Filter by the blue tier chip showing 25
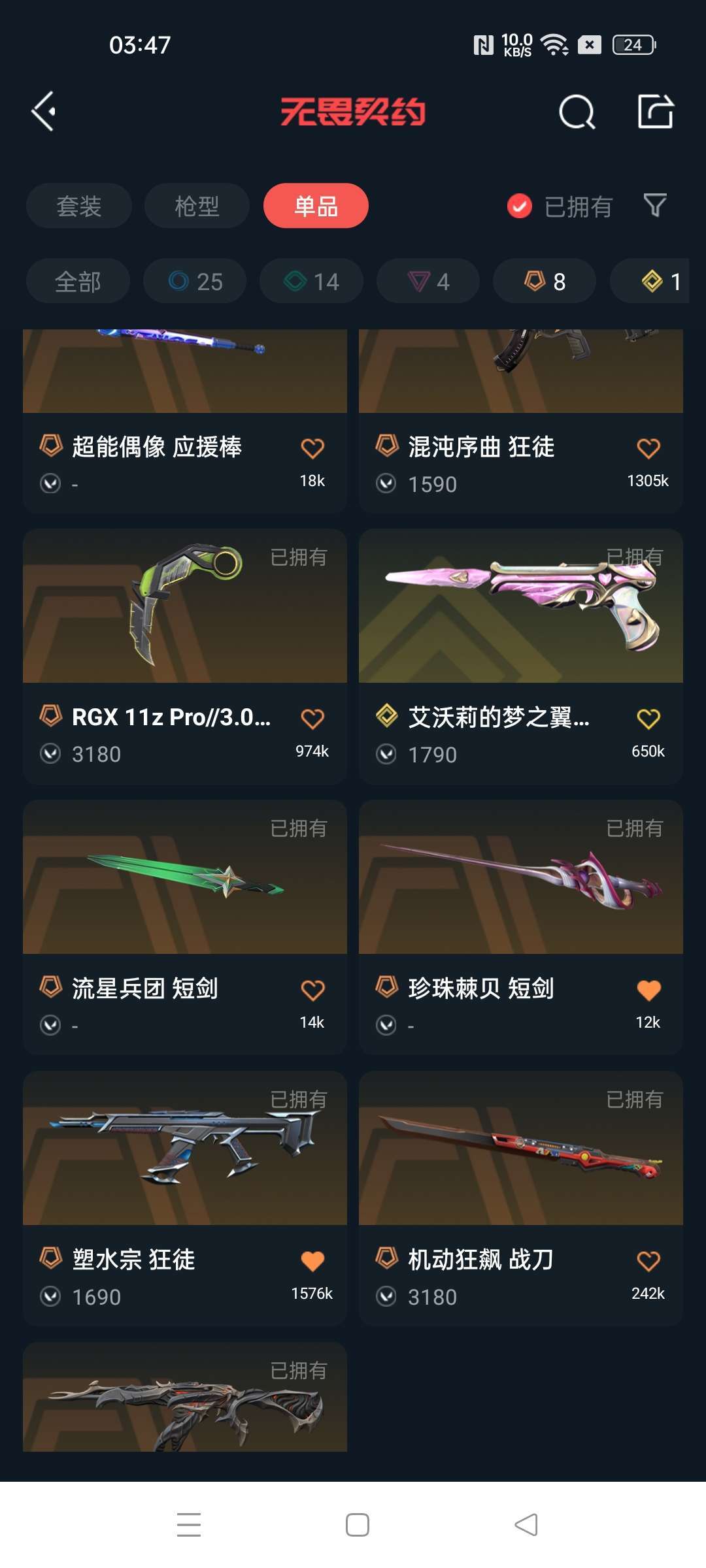 [195, 281]
